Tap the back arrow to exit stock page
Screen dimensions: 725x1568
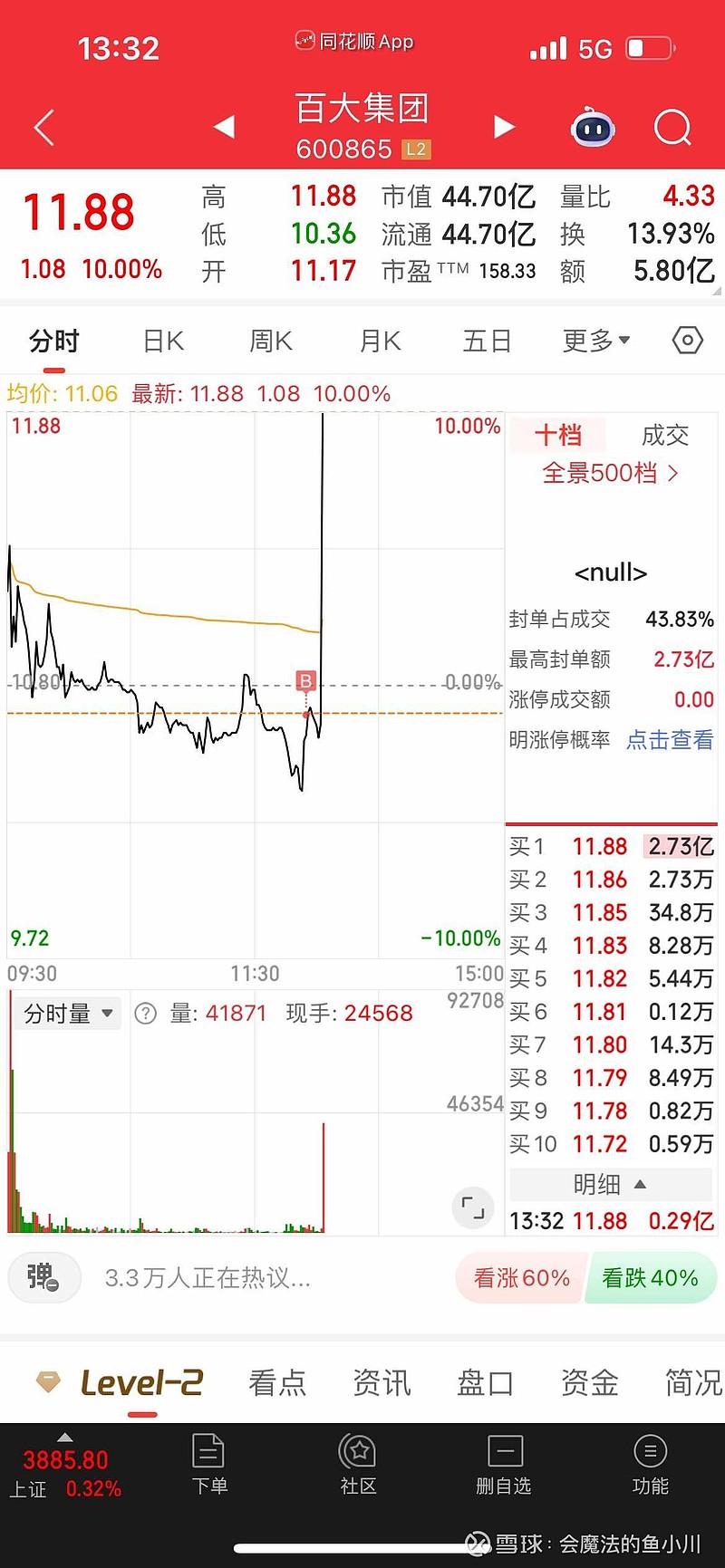pyautogui.click(x=43, y=127)
